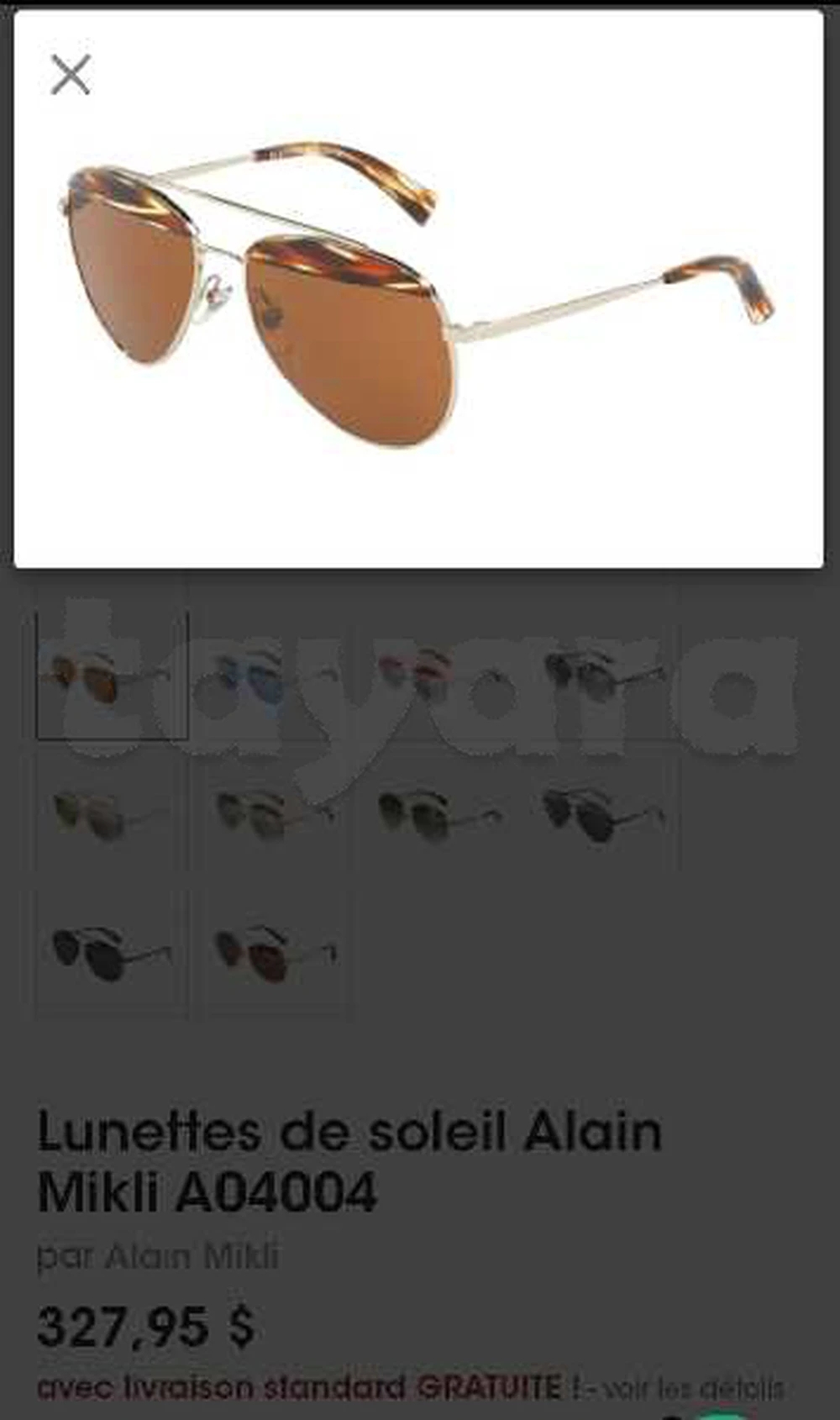Choose the highlighted orange-lens sunglasses thumbnail
The height and width of the screenshot is (1420, 840).
tap(111, 676)
